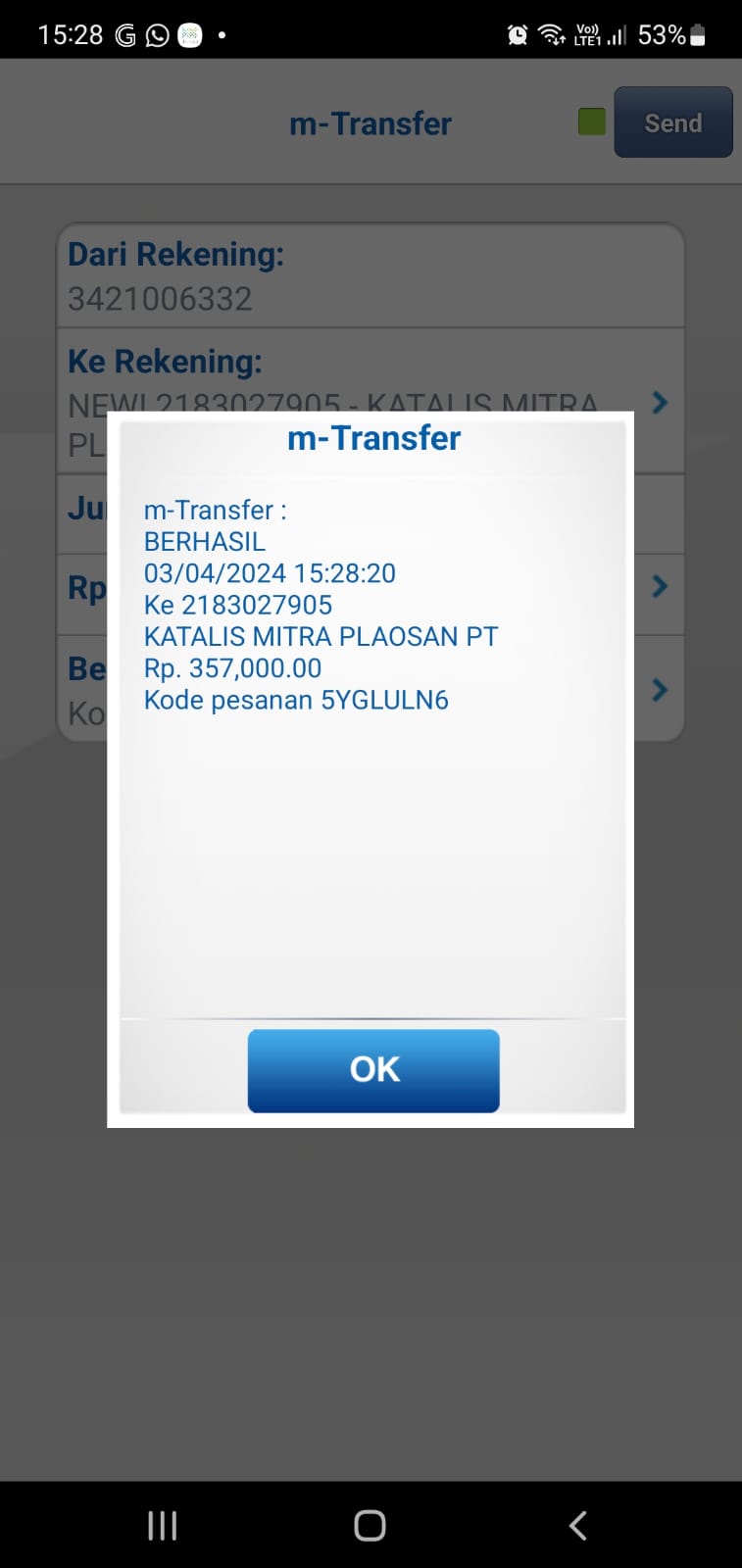Viewport: 742px width, 1568px height.
Task: Go to the home screen
Action: point(370,1525)
